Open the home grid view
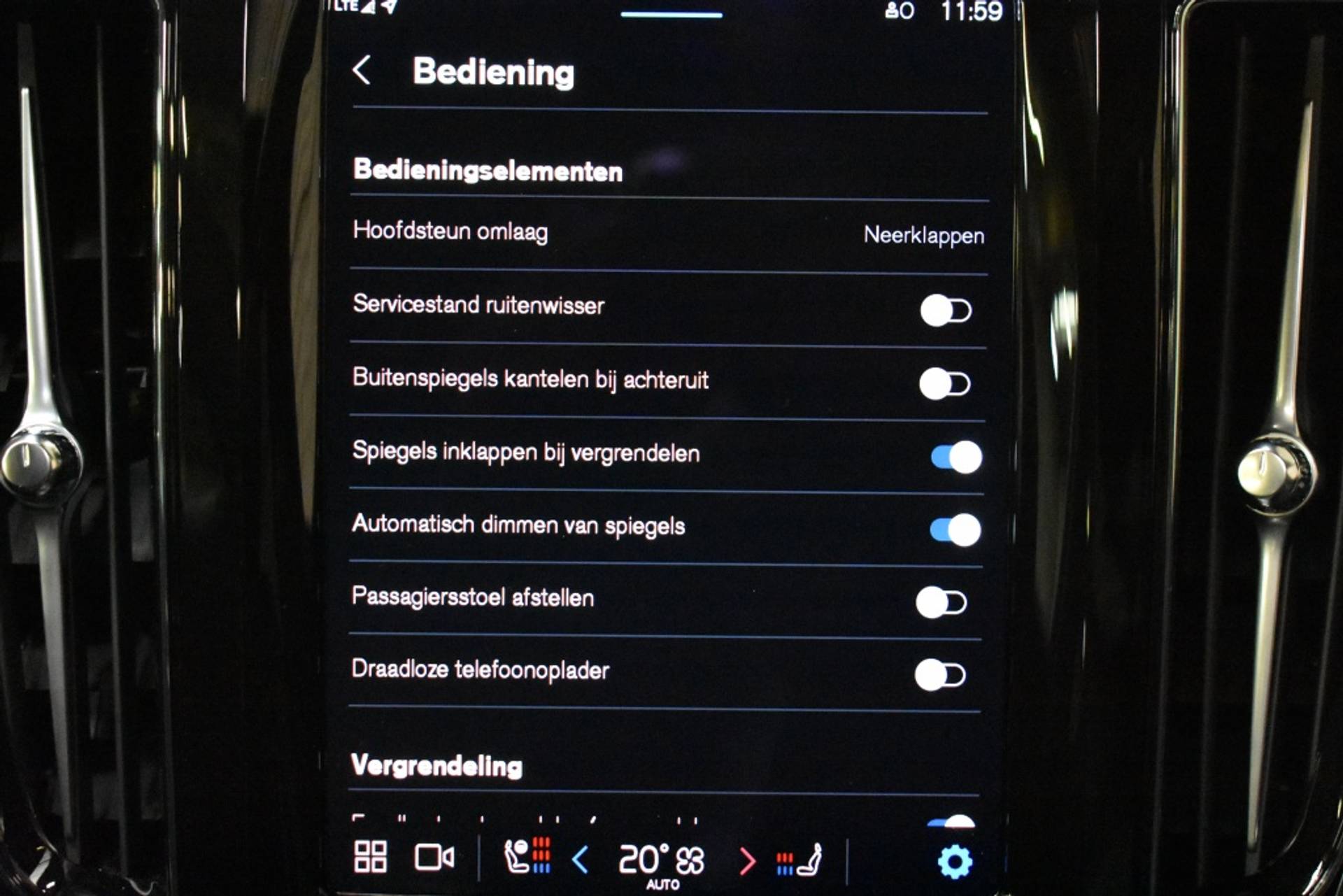The image size is (1343, 896). coord(371,857)
